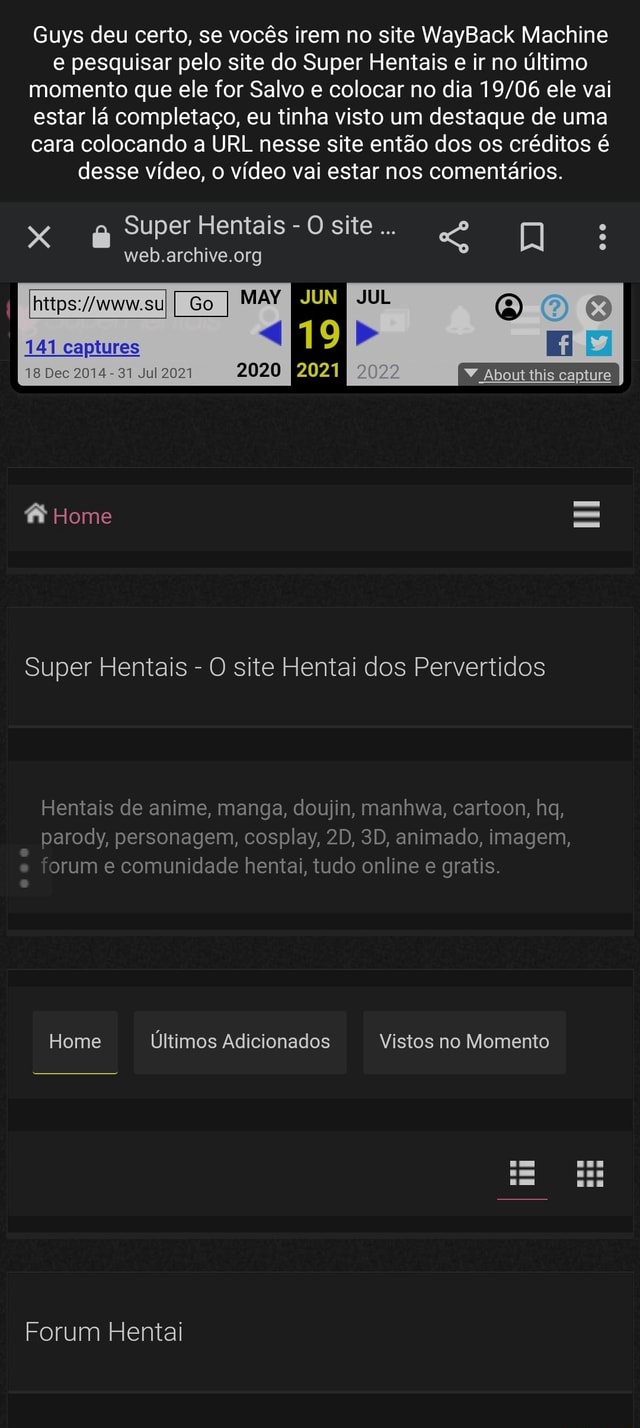Share the current page
640x1428 pixels.
453,238
